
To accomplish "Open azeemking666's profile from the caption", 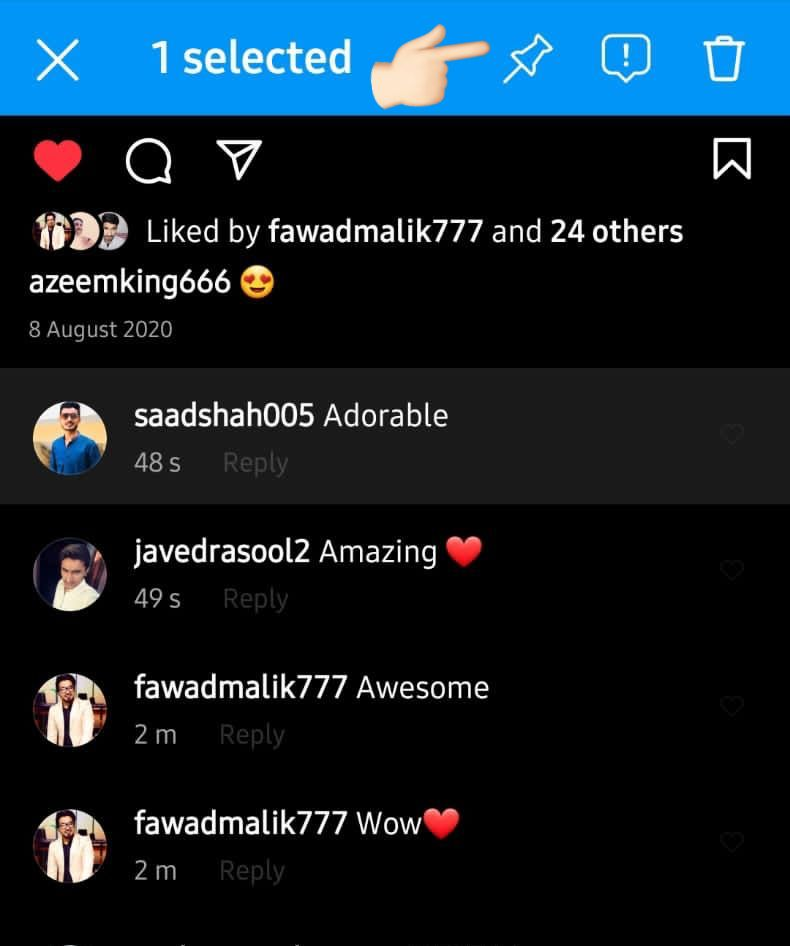I will point(130,283).
